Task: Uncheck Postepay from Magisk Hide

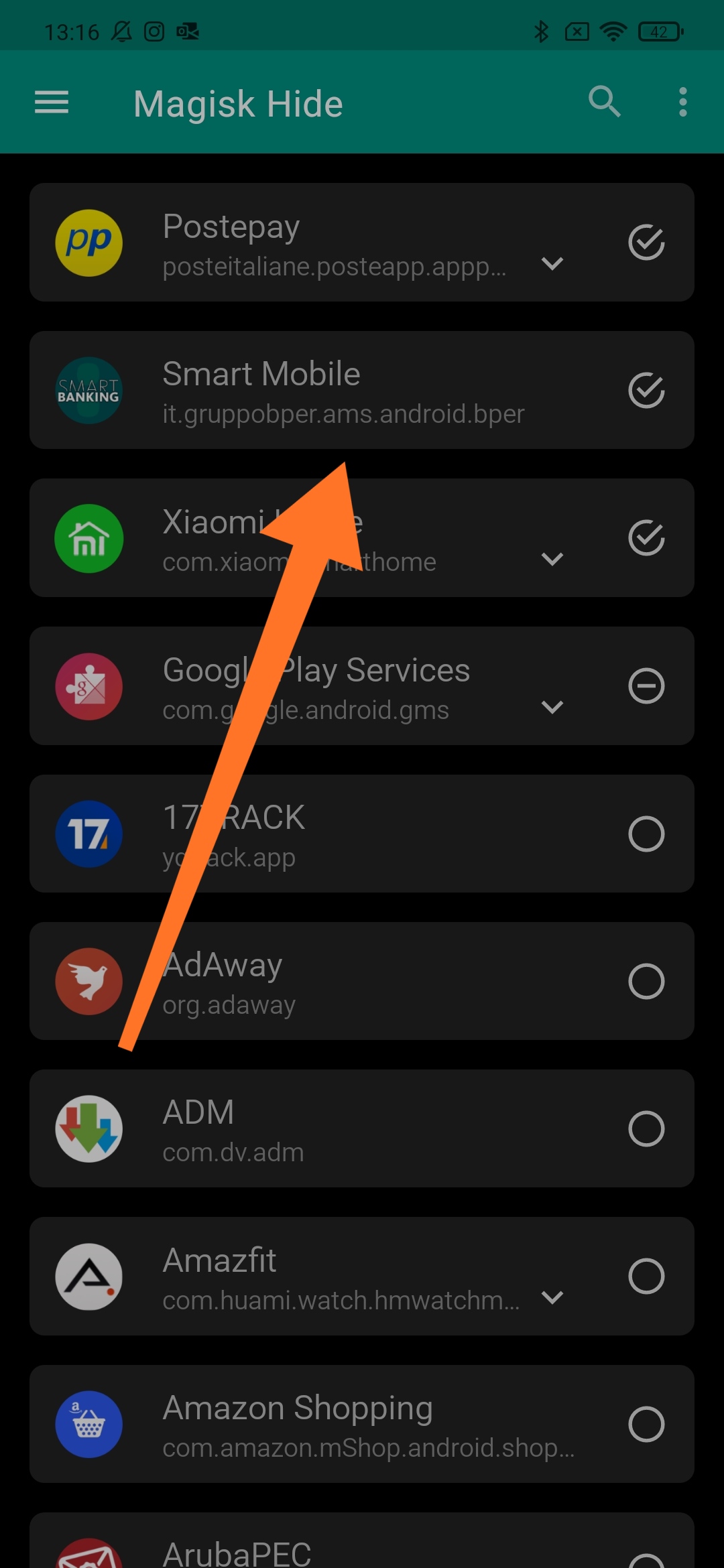Action: pos(646,243)
